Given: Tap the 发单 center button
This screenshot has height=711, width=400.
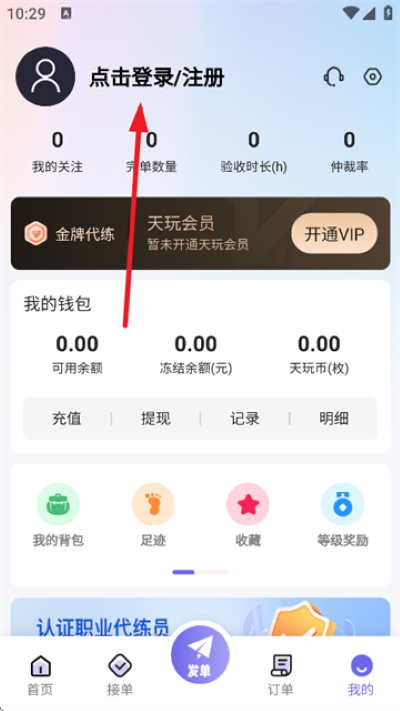Looking at the screenshot, I should (200, 654).
